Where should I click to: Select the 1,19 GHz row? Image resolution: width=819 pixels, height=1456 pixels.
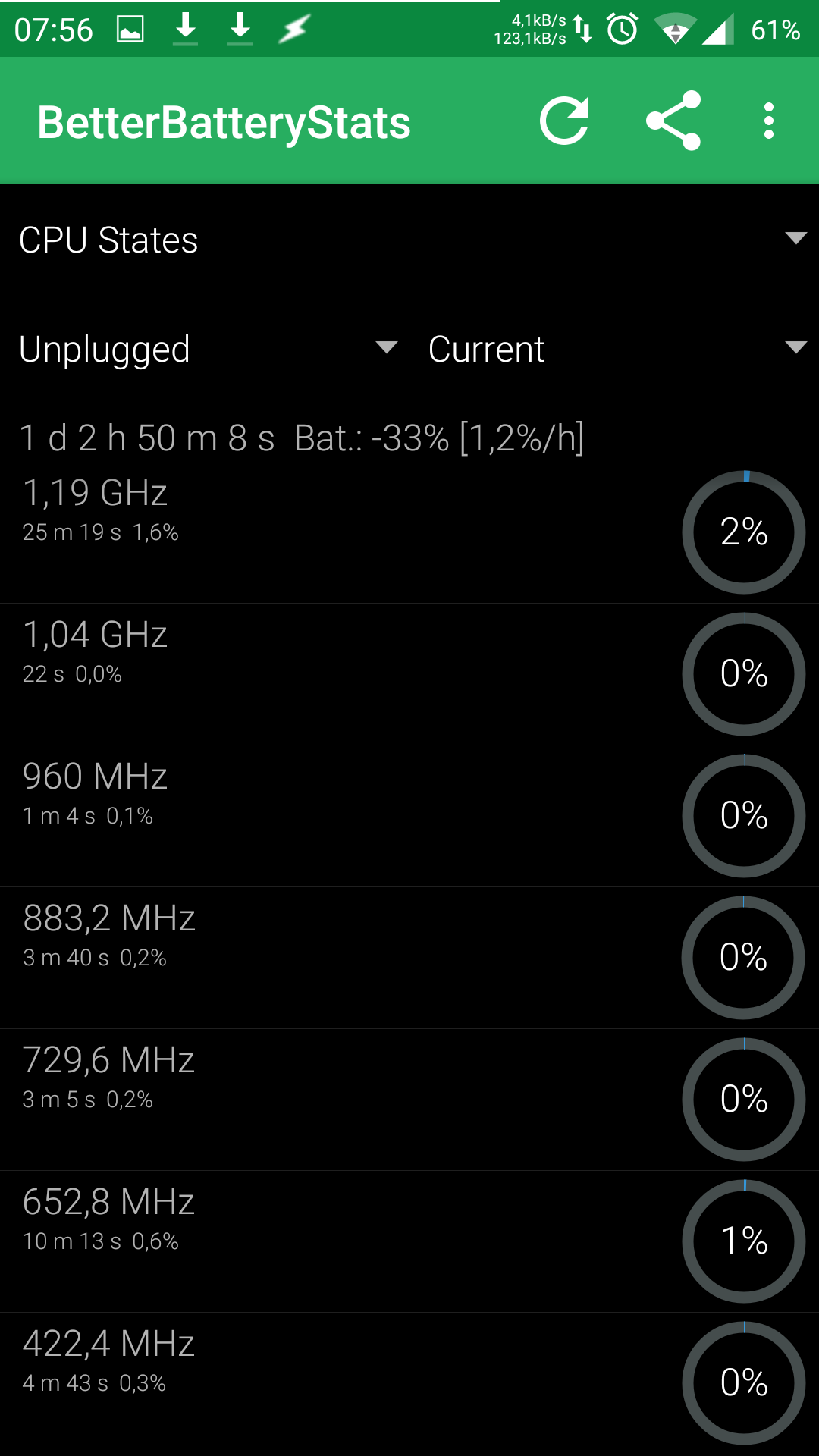pyautogui.click(x=341, y=532)
